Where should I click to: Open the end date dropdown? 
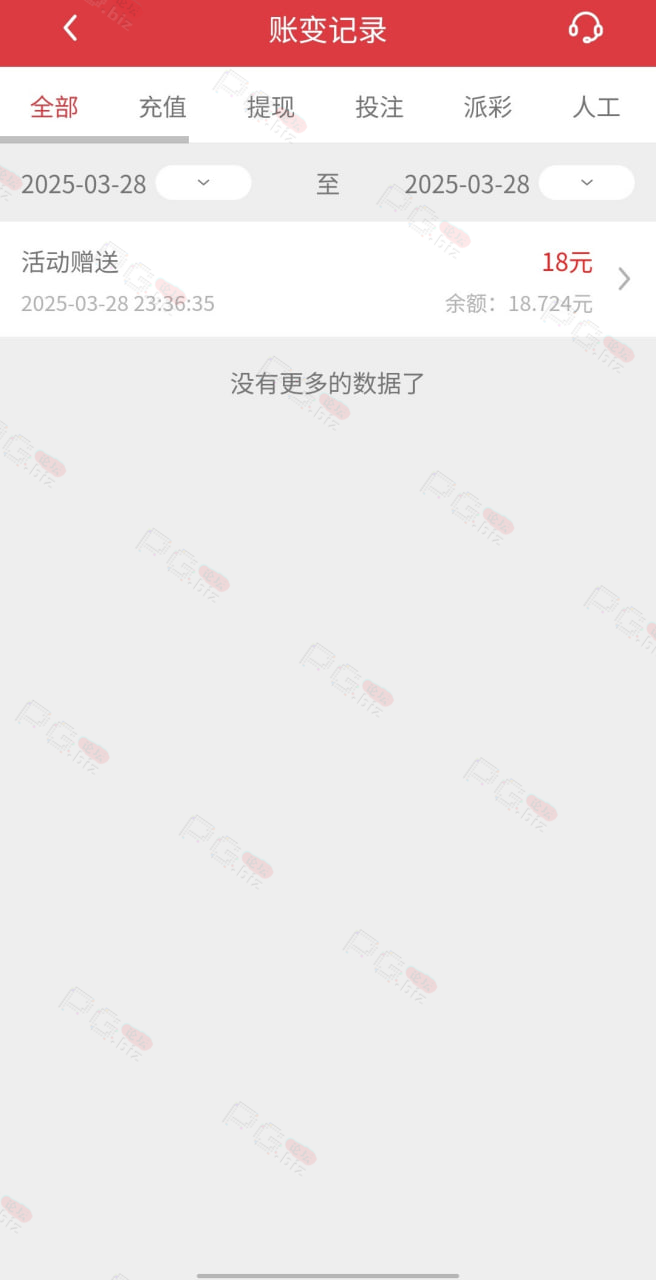click(587, 183)
